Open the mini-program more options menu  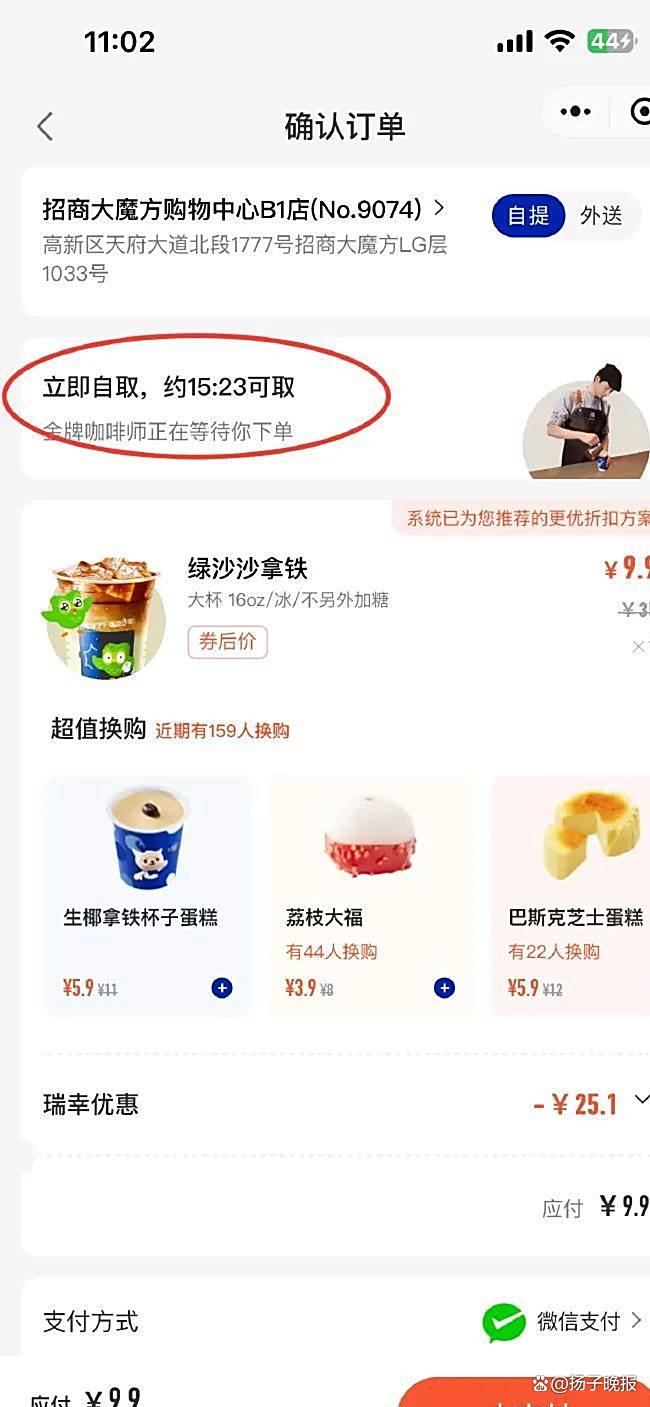576,112
